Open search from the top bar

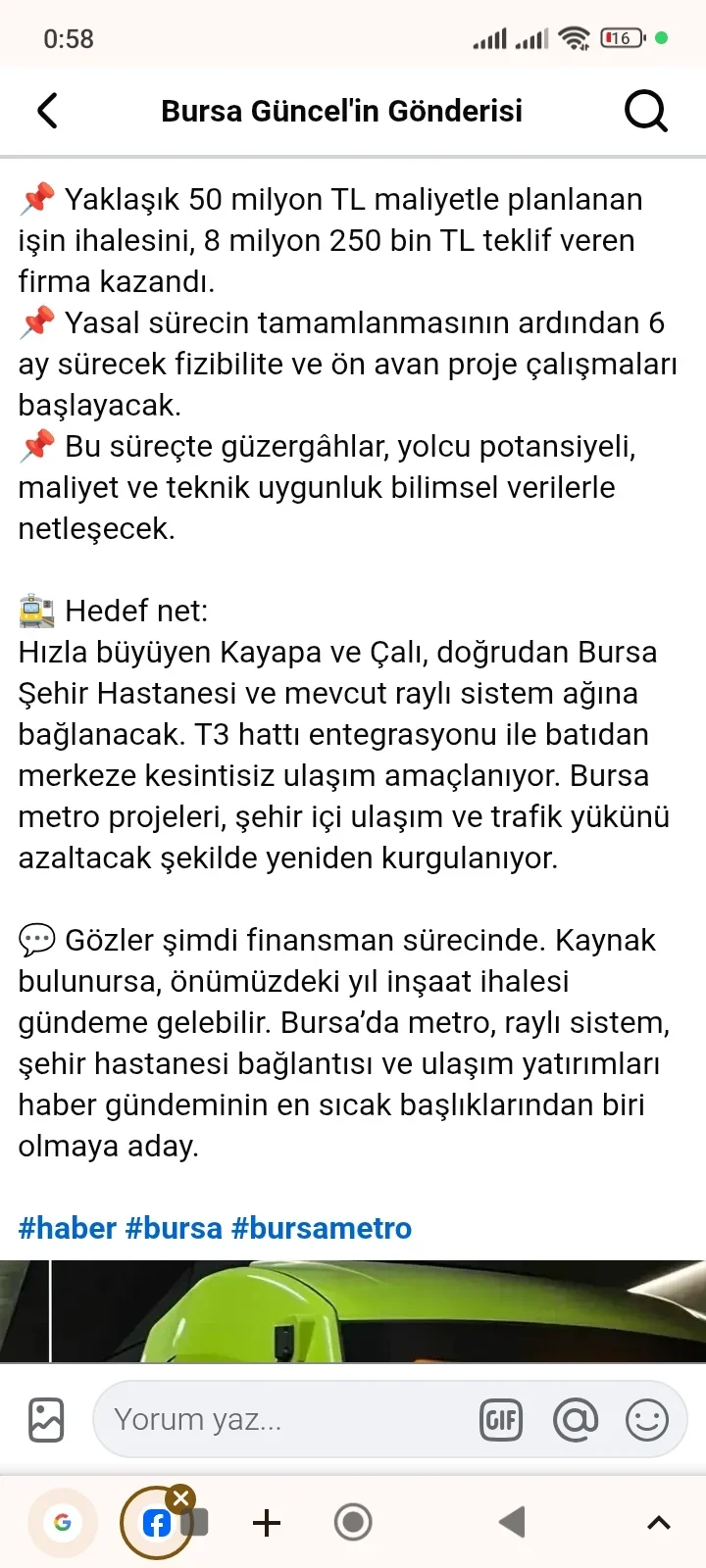coord(645,111)
